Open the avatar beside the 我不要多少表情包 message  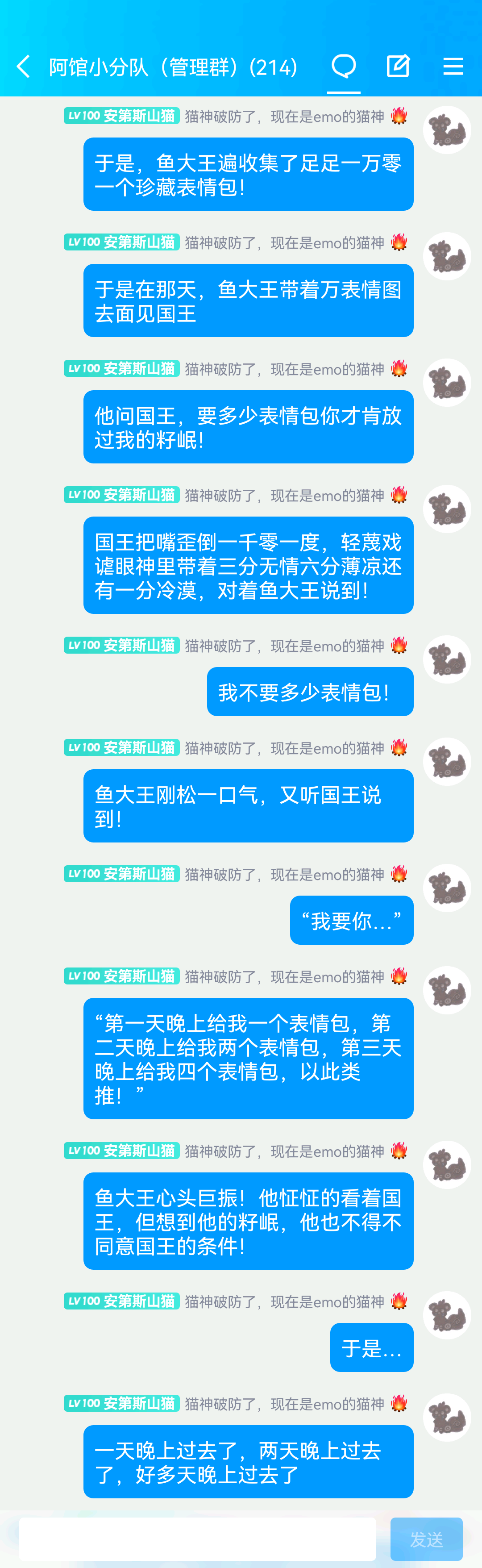pos(447,659)
